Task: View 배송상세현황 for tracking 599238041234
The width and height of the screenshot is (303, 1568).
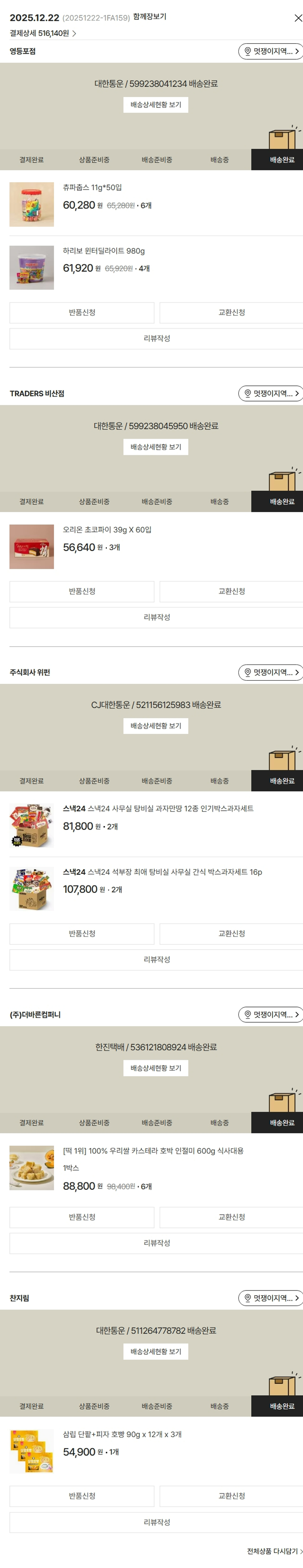Action: [x=156, y=105]
